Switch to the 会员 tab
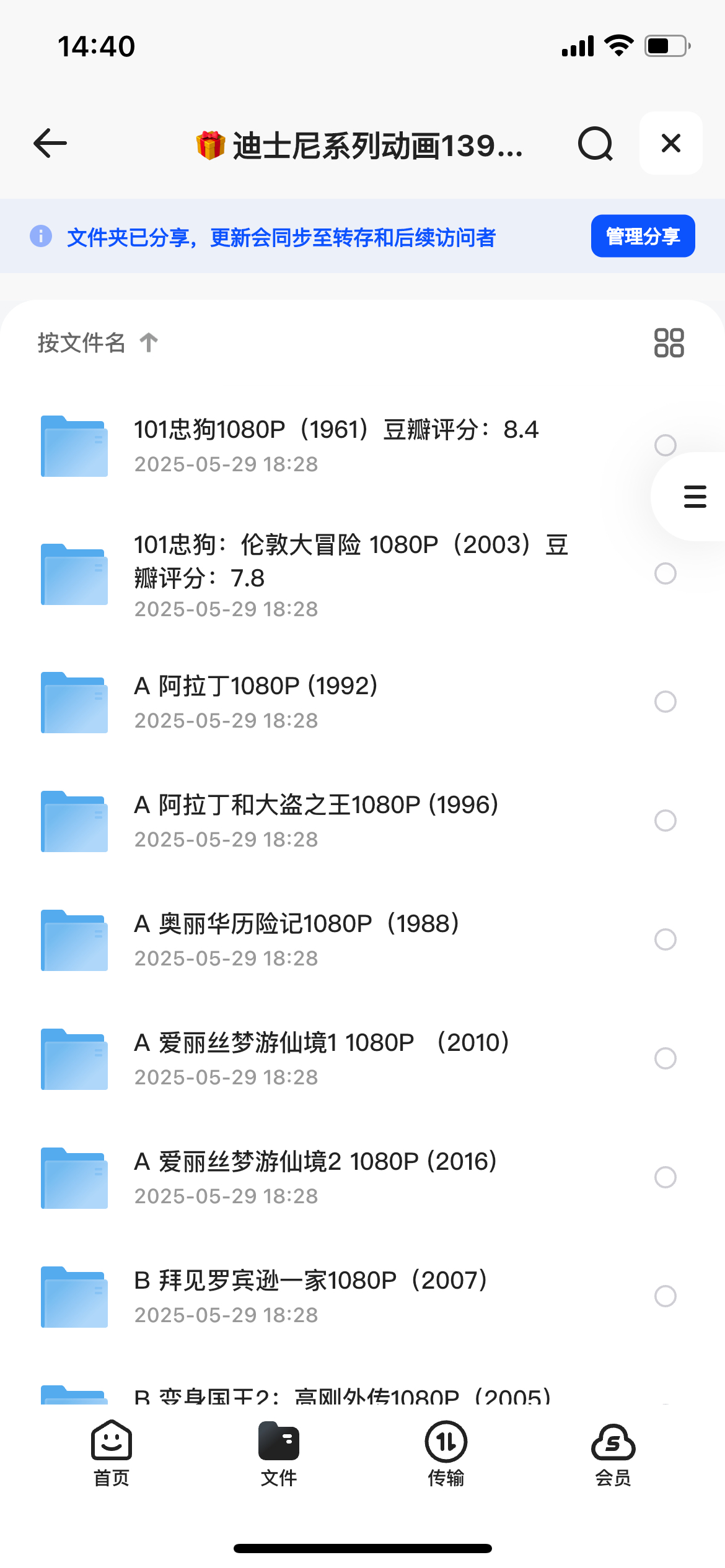The height and width of the screenshot is (1568, 725). pos(613,1453)
